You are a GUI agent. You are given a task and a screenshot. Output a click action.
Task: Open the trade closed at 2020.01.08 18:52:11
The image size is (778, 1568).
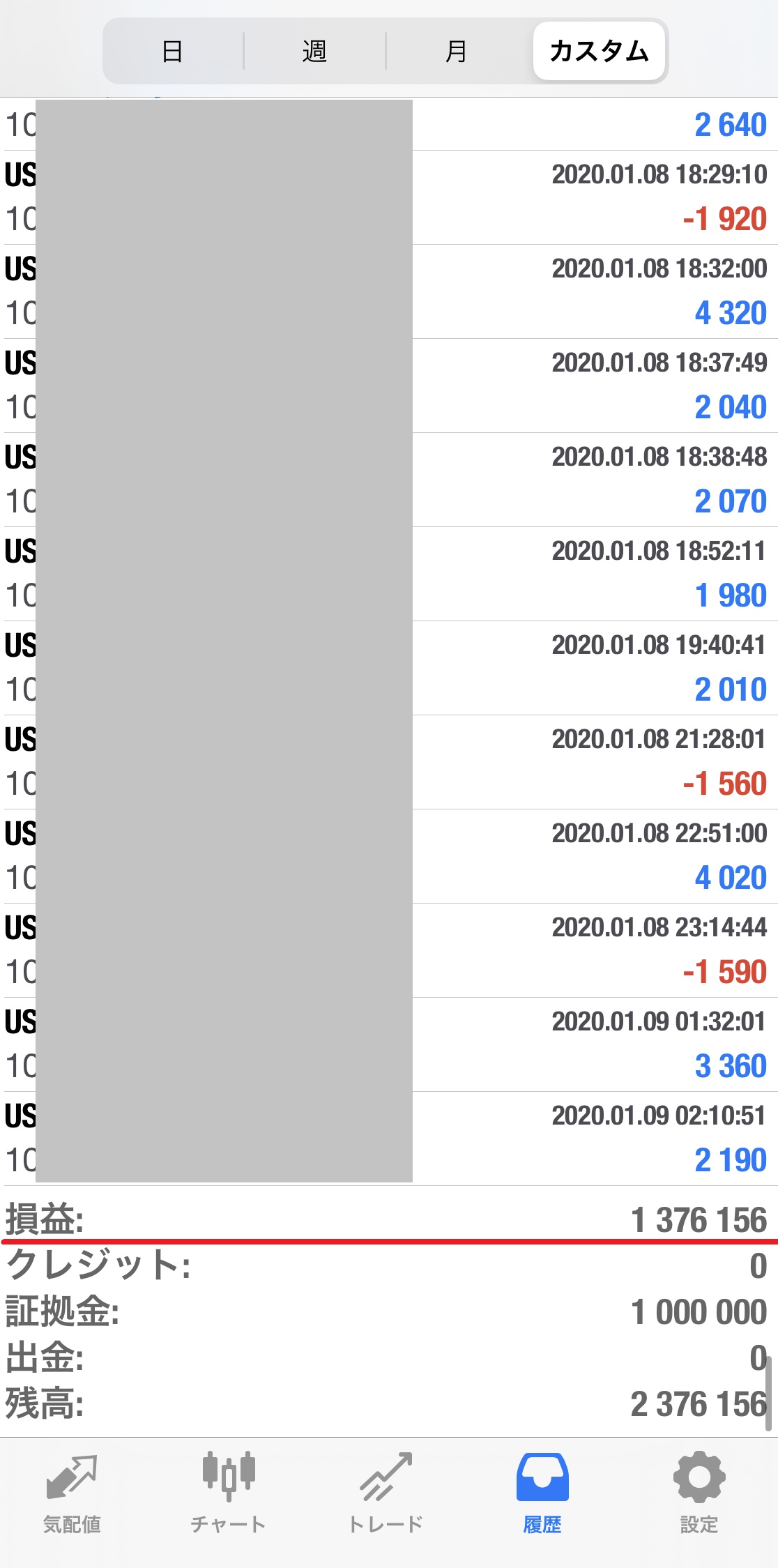[389, 574]
